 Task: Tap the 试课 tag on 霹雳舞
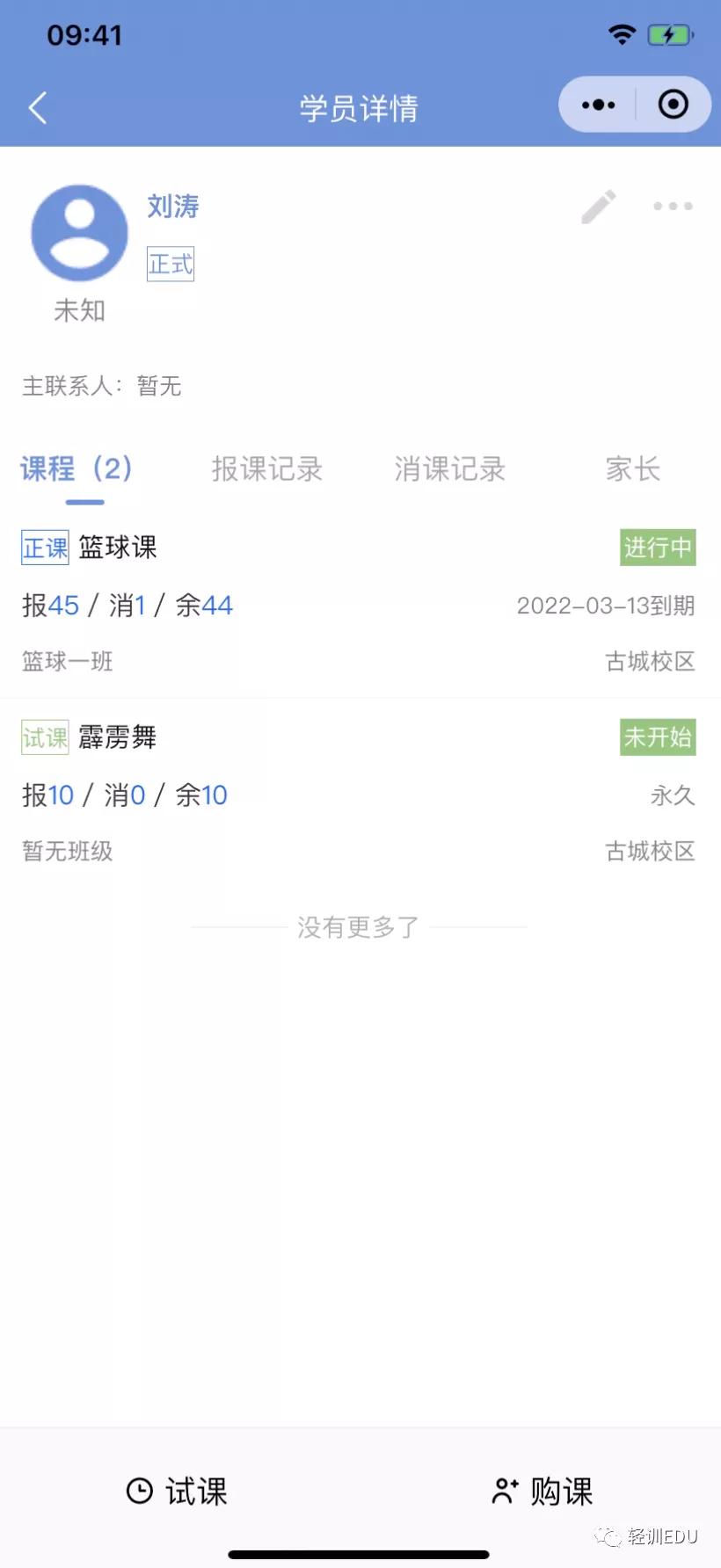click(44, 737)
